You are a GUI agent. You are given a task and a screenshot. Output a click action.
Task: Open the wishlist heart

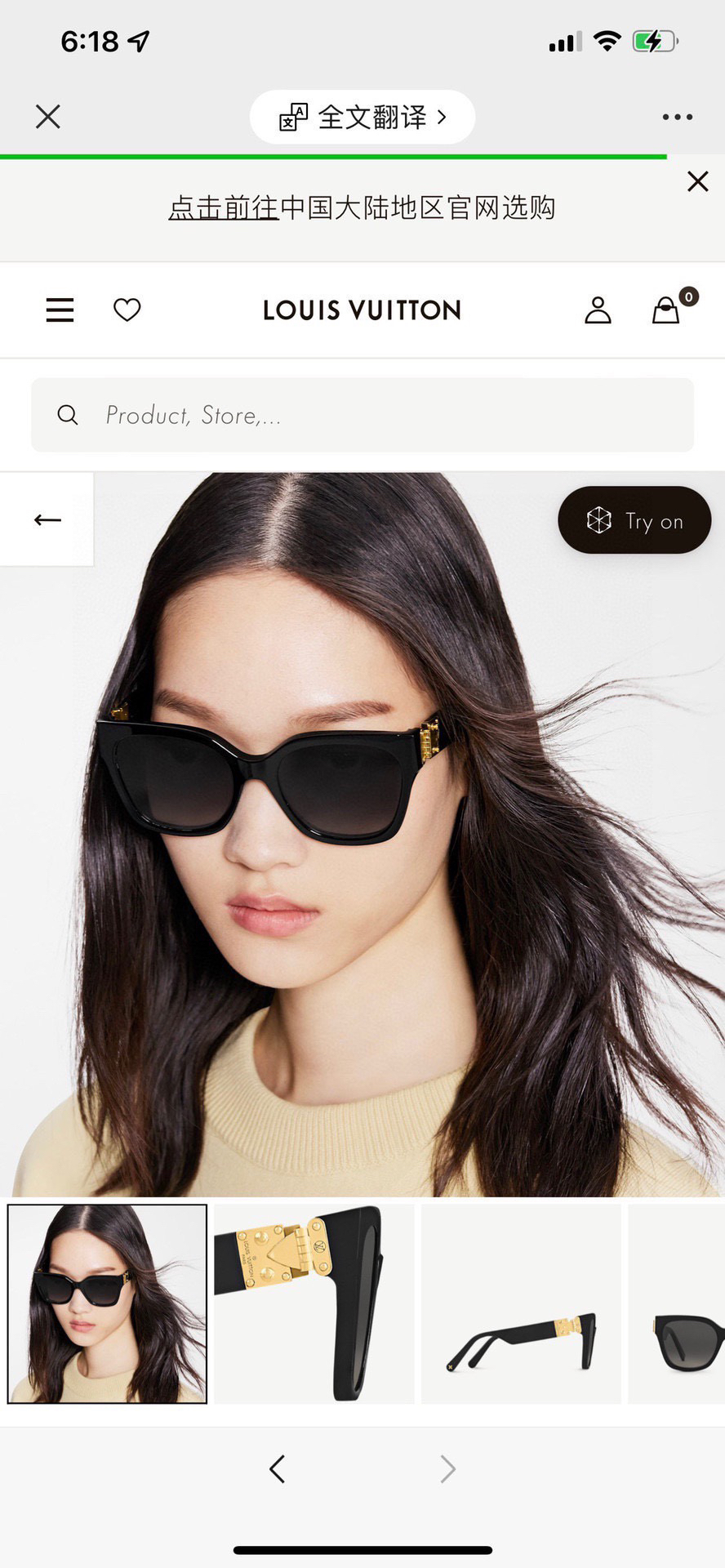[x=127, y=310]
